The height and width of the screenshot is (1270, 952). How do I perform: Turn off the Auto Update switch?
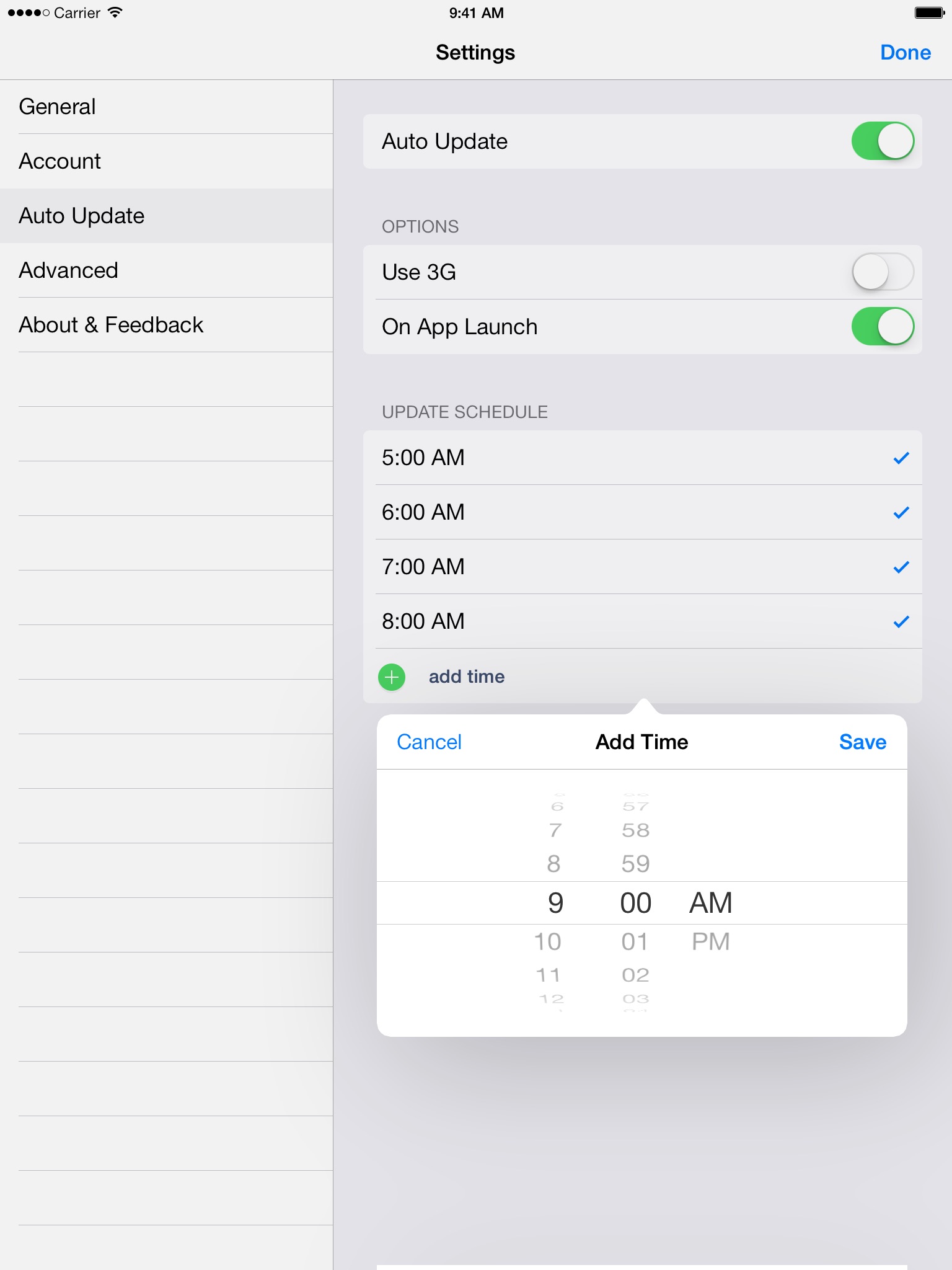pos(883,141)
